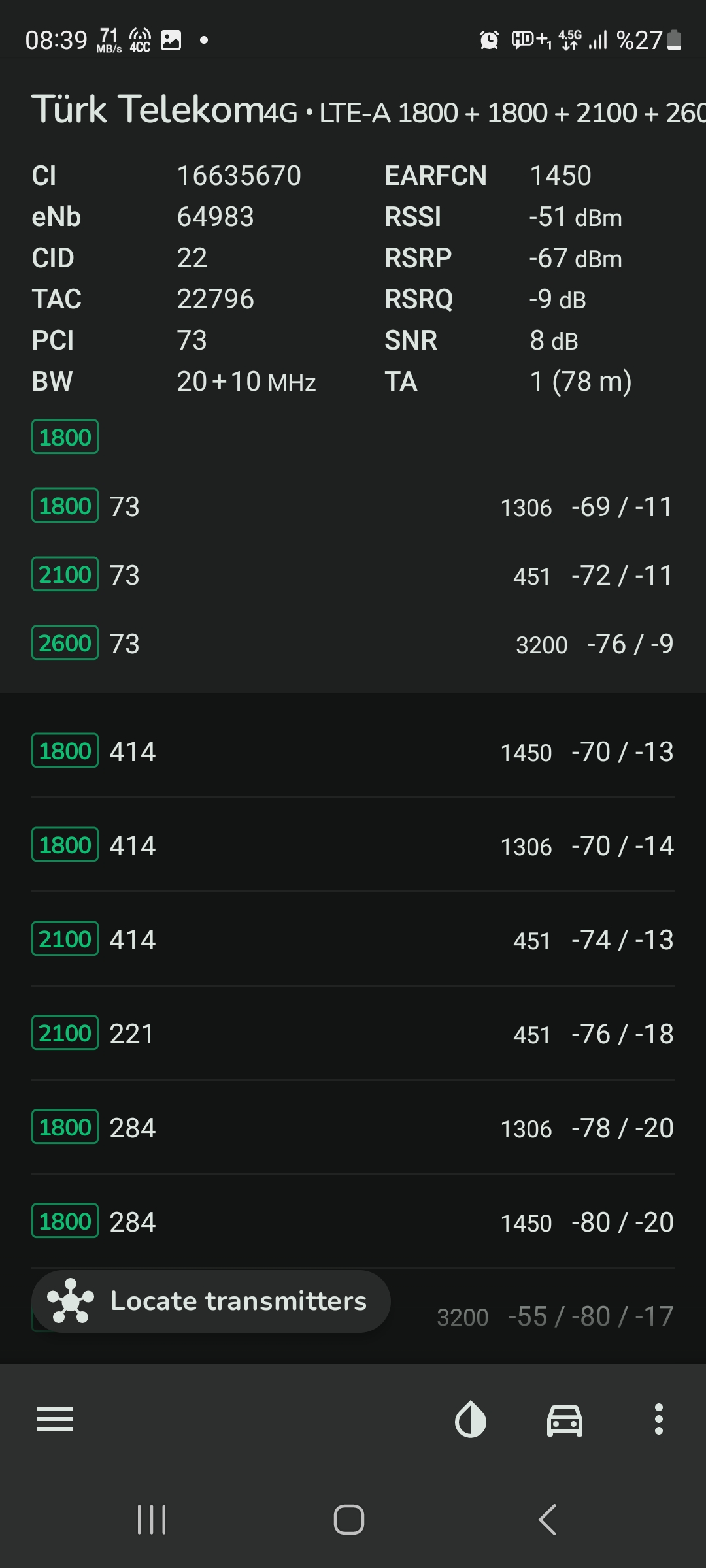Tap Locate transmitters button
706x1568 pixels.
(x=211, y=1301)
